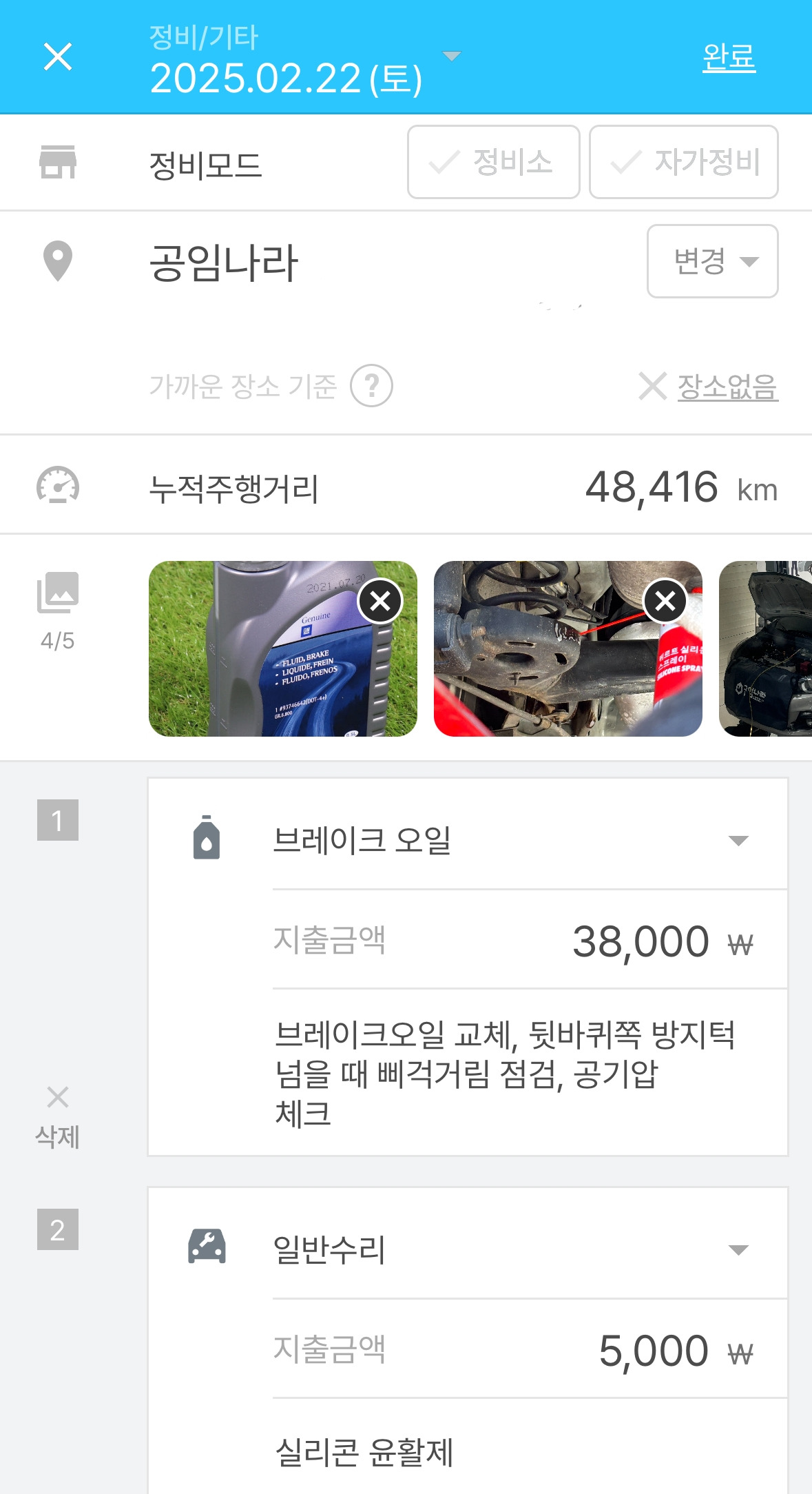
Task: Open the car with open hood photo
Action: 765,648
